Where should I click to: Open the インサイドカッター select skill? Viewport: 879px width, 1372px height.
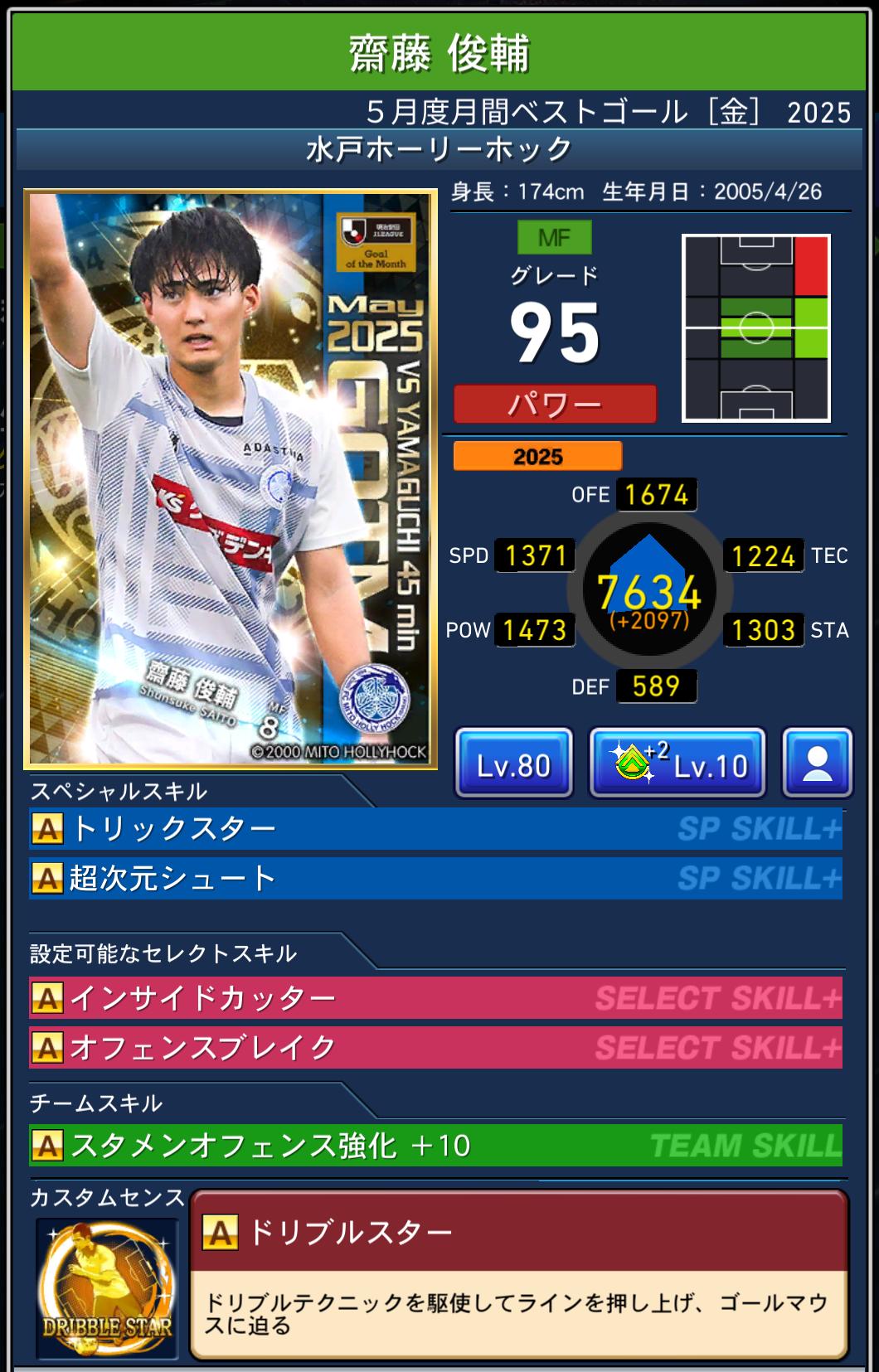pyautogui.click(x=435, y=997)
